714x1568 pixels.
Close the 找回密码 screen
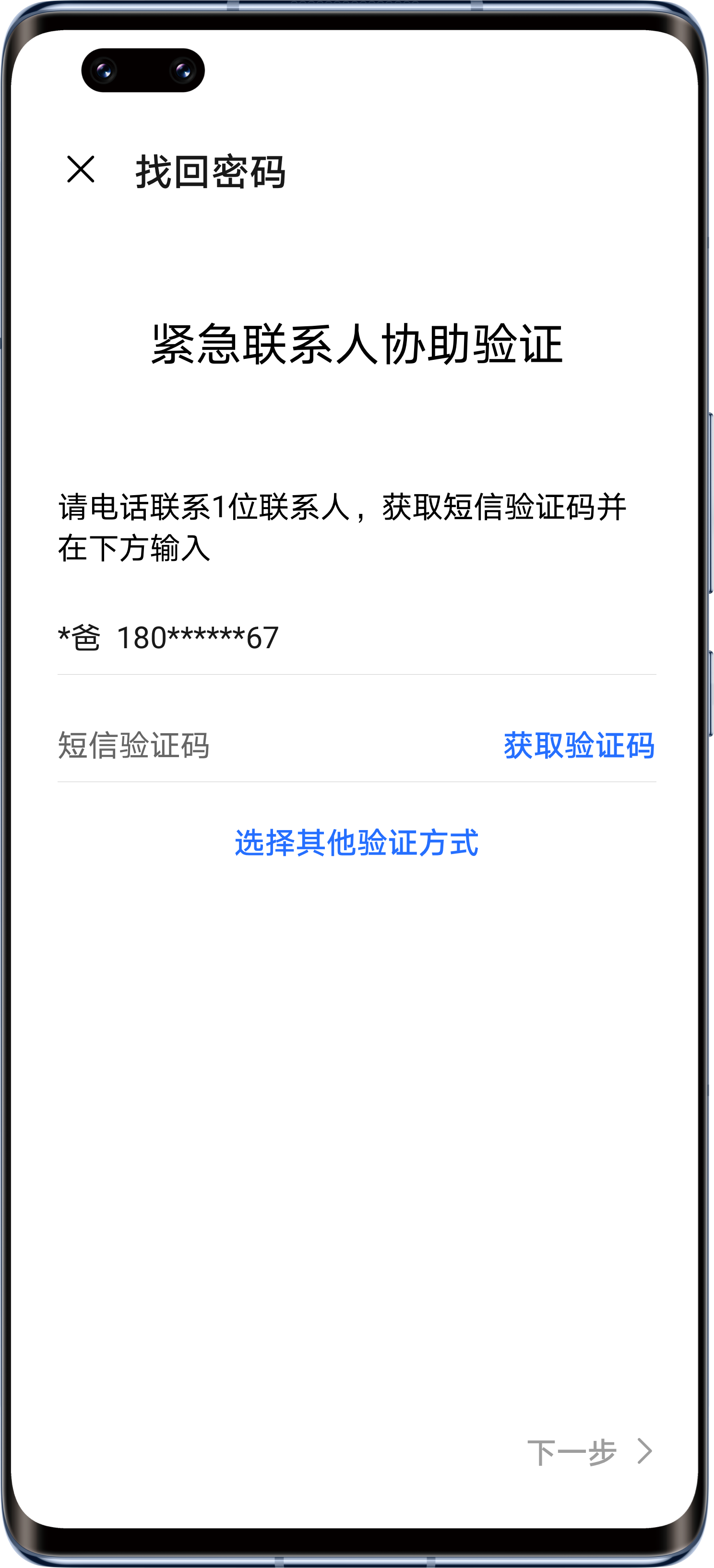click(x=80, y=169)
